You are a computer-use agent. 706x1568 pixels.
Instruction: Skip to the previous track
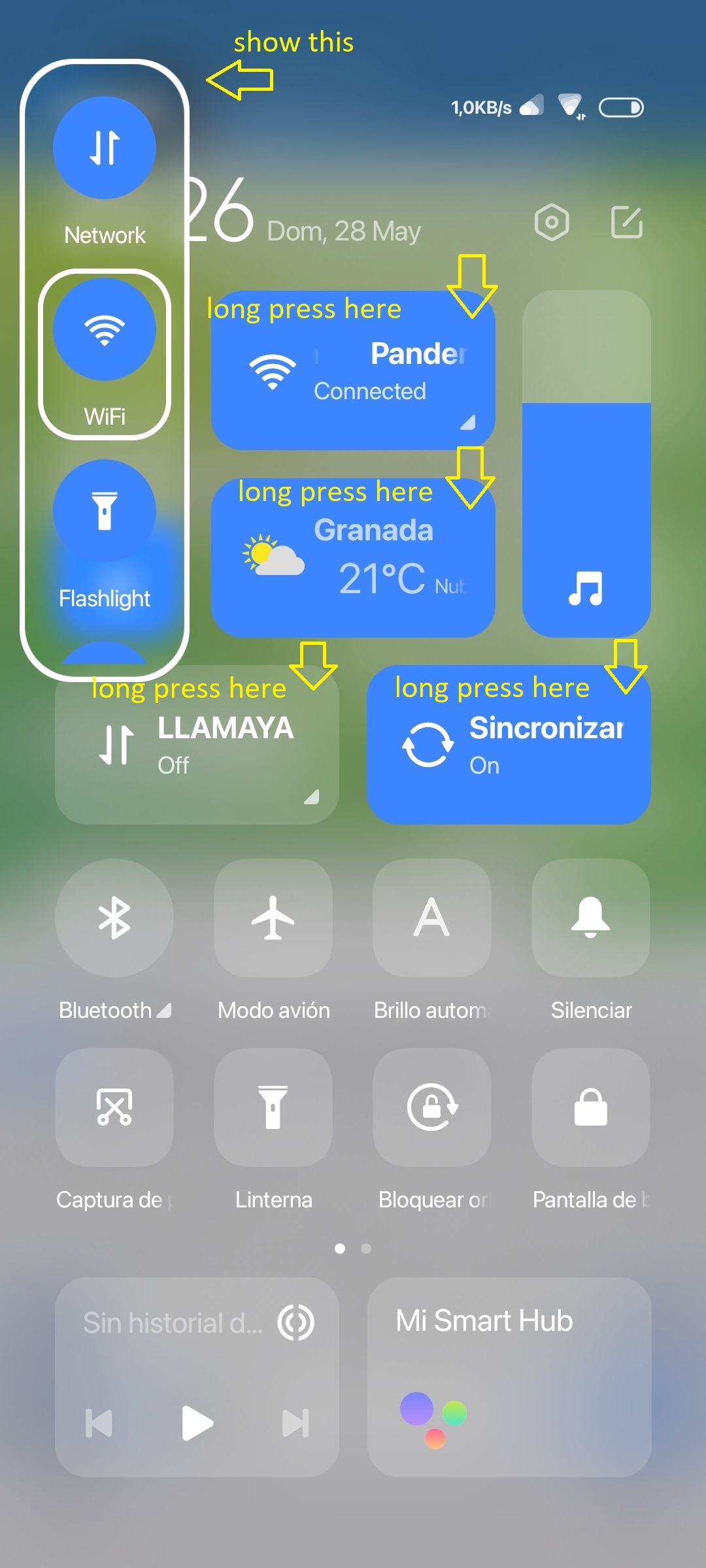pos(99,1423)
